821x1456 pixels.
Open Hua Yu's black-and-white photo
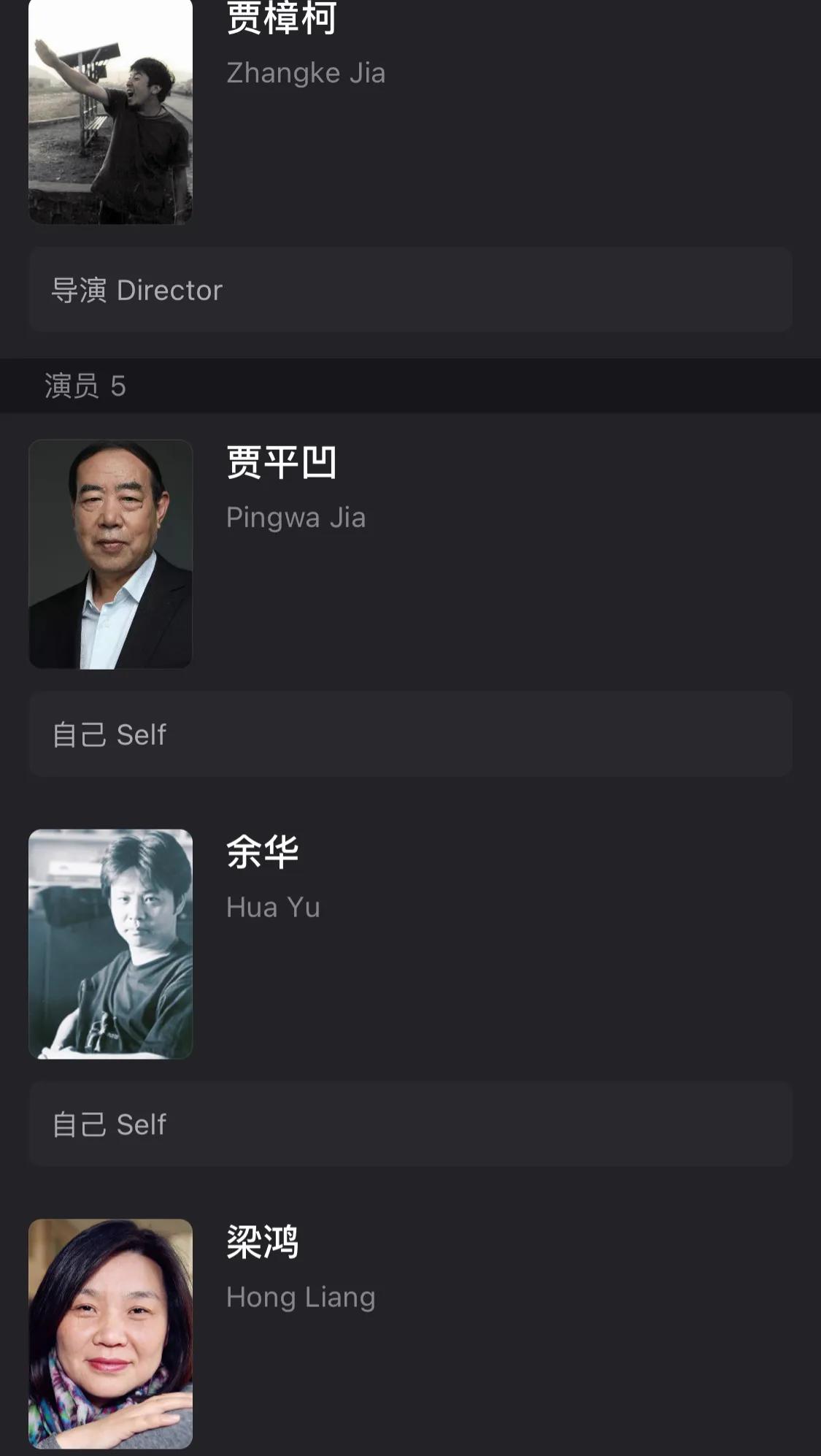point(111,946)
